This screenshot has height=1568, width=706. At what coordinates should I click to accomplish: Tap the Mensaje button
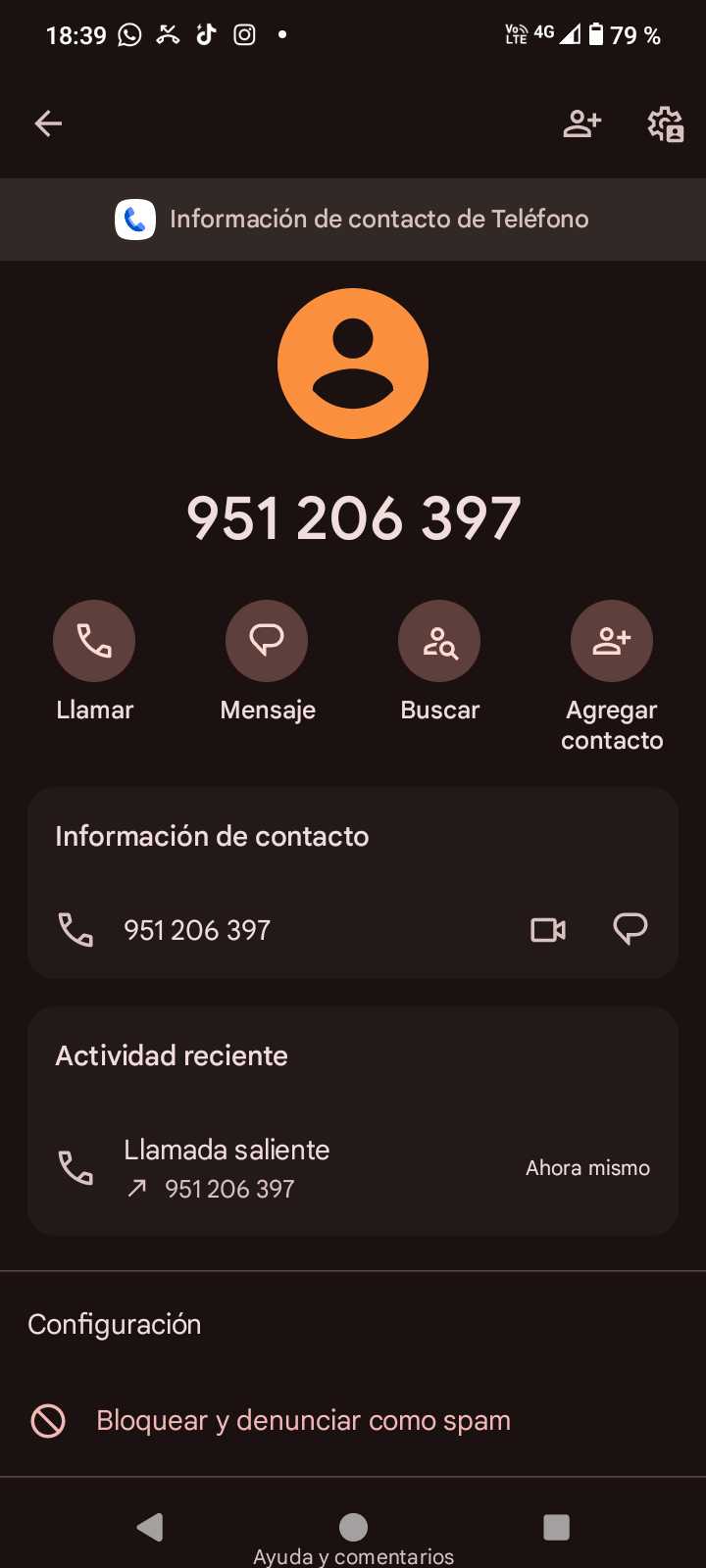coord(267,641)
